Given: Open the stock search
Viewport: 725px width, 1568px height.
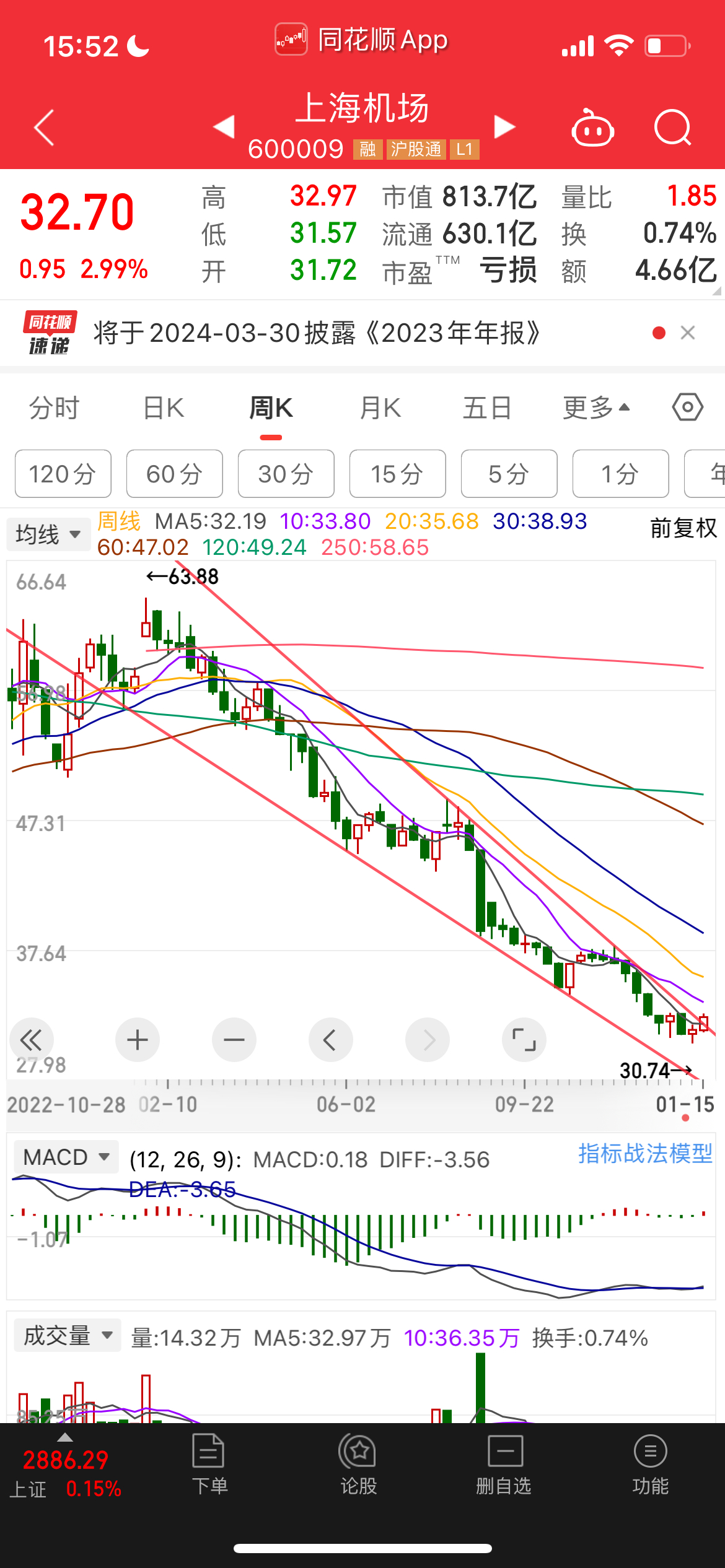Looking at the screenshot, I should point(672,128).
